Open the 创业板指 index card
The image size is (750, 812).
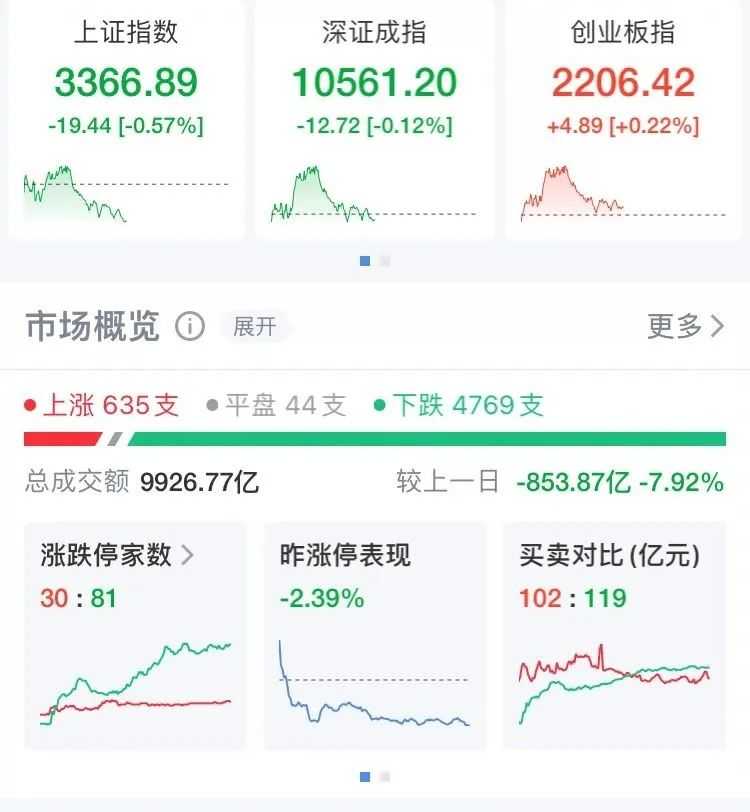(623, 118)
